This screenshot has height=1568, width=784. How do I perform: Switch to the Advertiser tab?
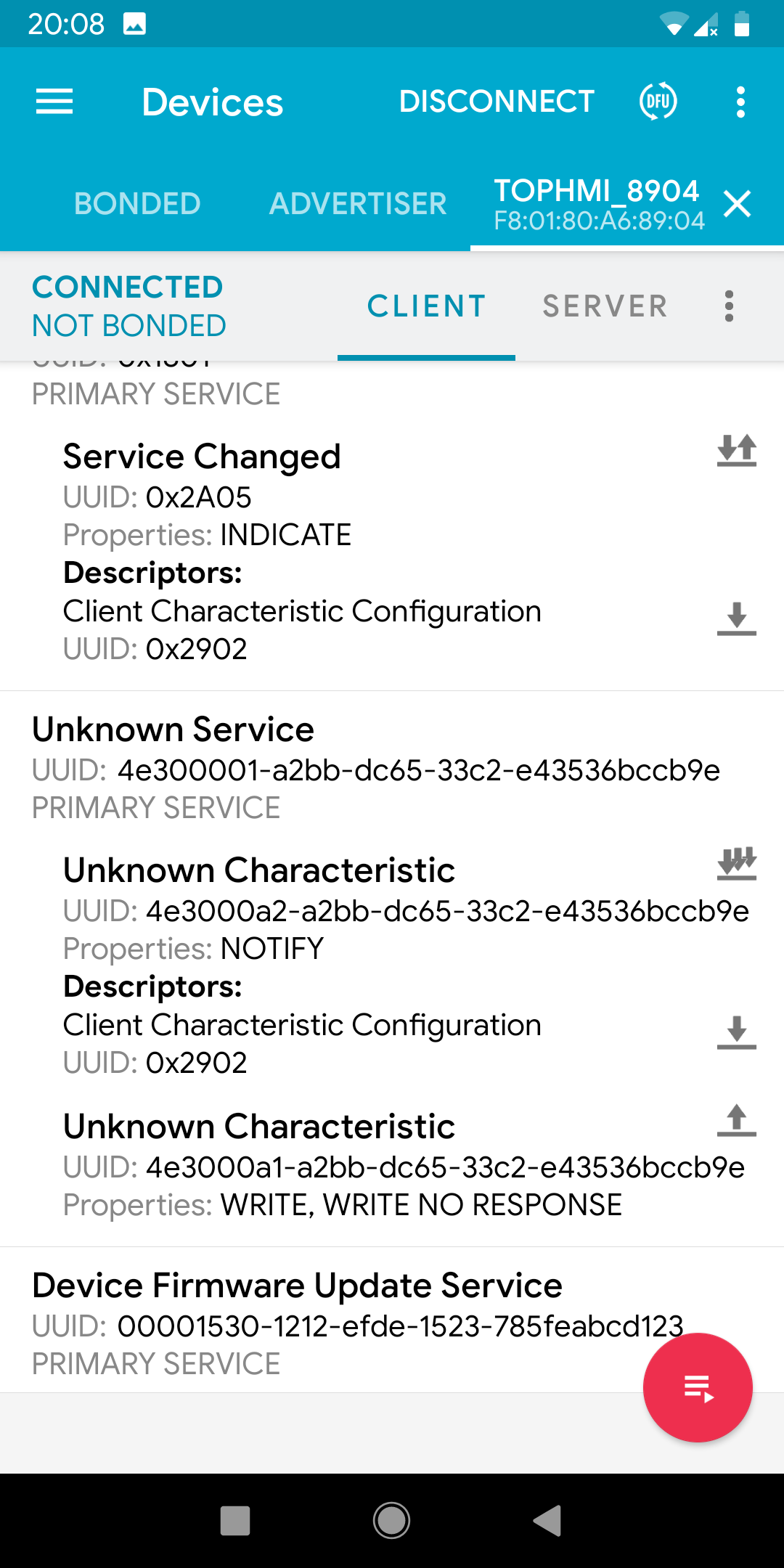(358, 204)
